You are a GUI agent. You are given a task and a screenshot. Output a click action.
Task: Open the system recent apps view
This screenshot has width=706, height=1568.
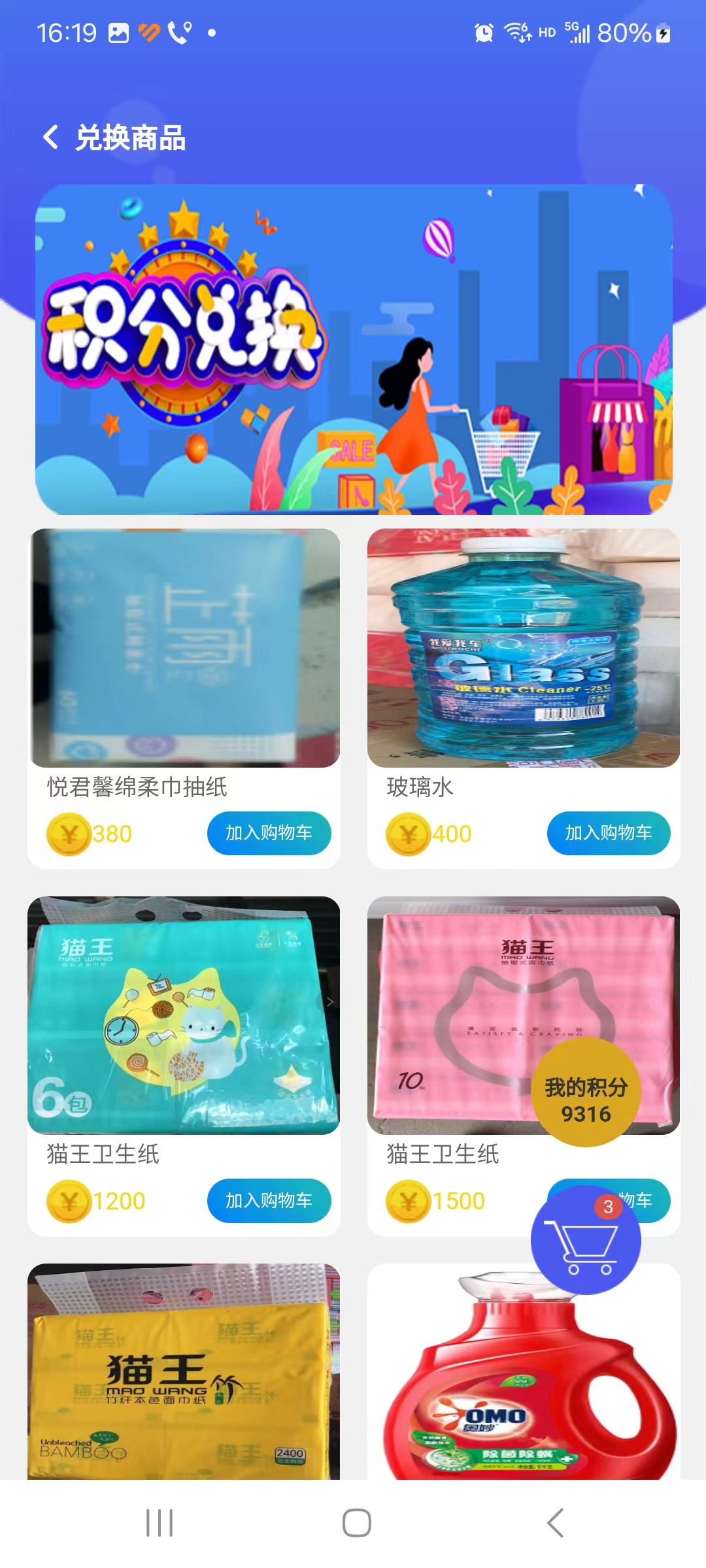coord(160,1523)
